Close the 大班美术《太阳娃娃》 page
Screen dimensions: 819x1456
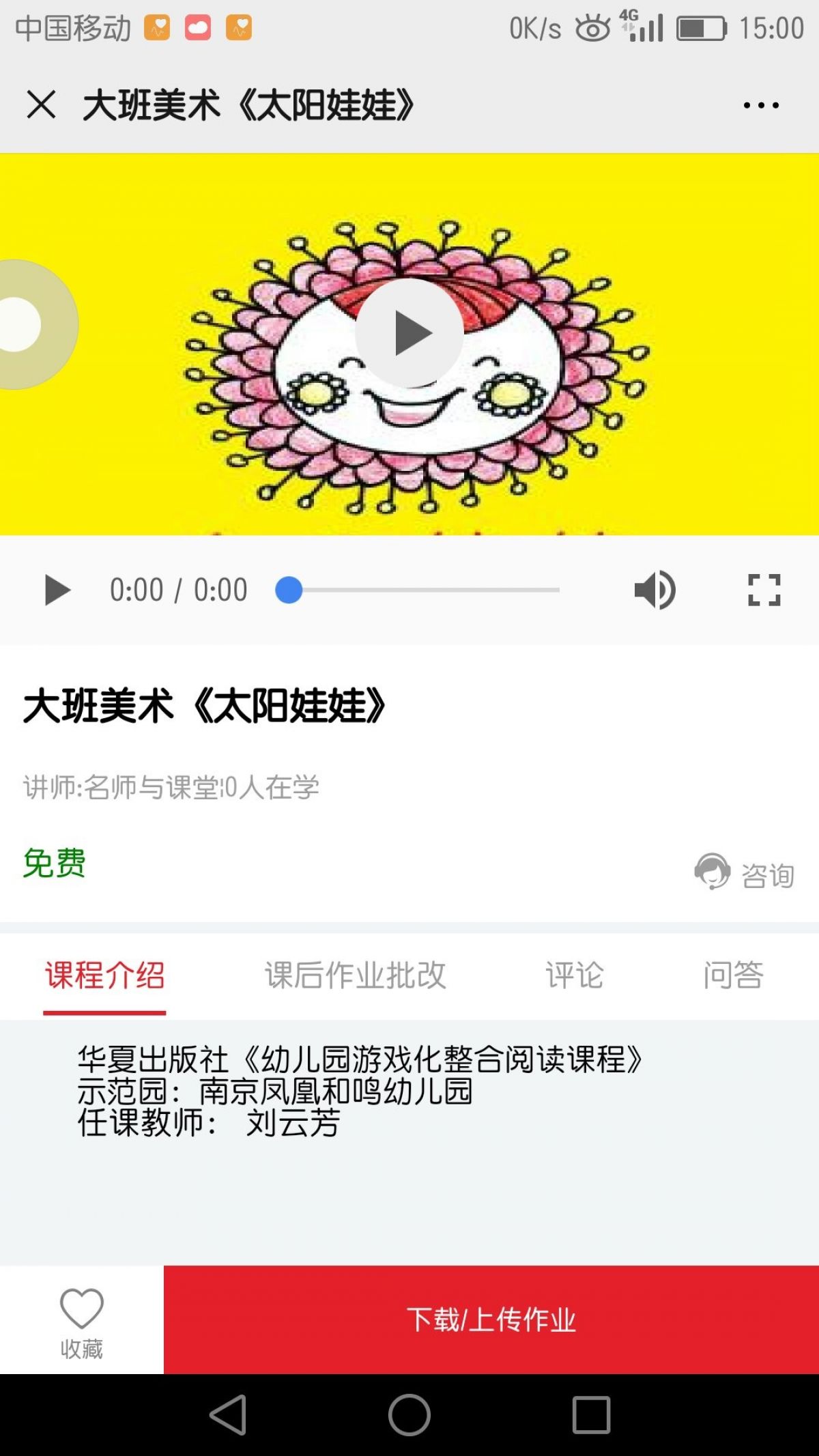click(41, 105)
